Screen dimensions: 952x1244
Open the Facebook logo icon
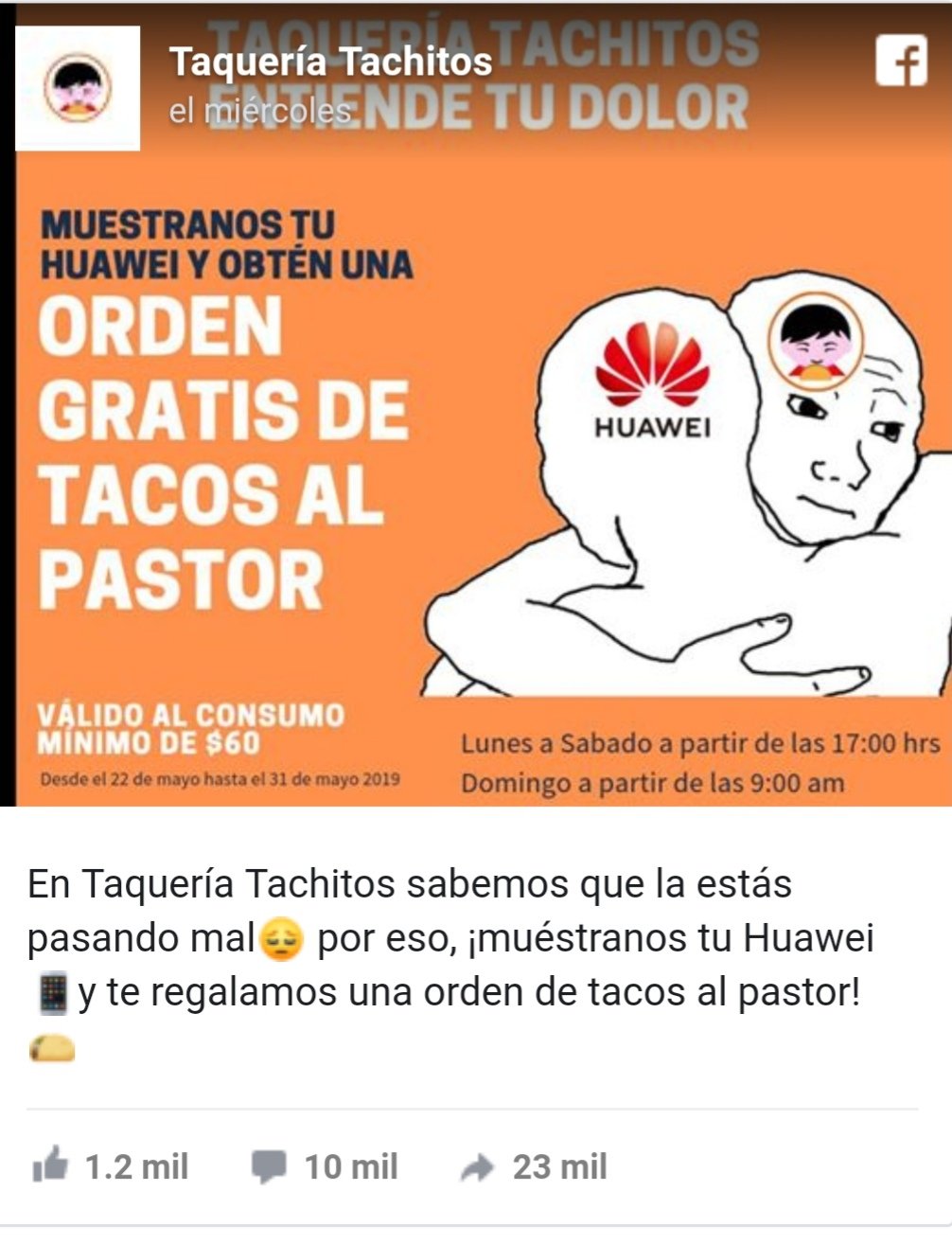click(x=901, y=62)
